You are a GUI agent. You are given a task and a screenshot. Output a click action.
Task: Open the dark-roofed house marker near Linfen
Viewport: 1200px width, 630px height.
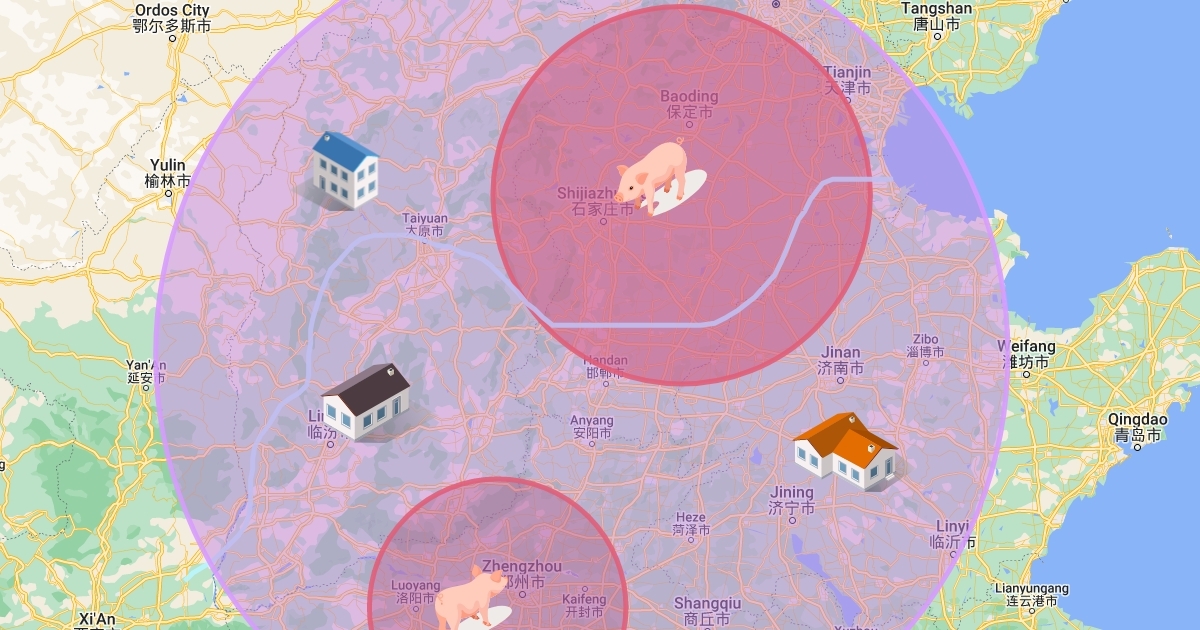point(368,402)
